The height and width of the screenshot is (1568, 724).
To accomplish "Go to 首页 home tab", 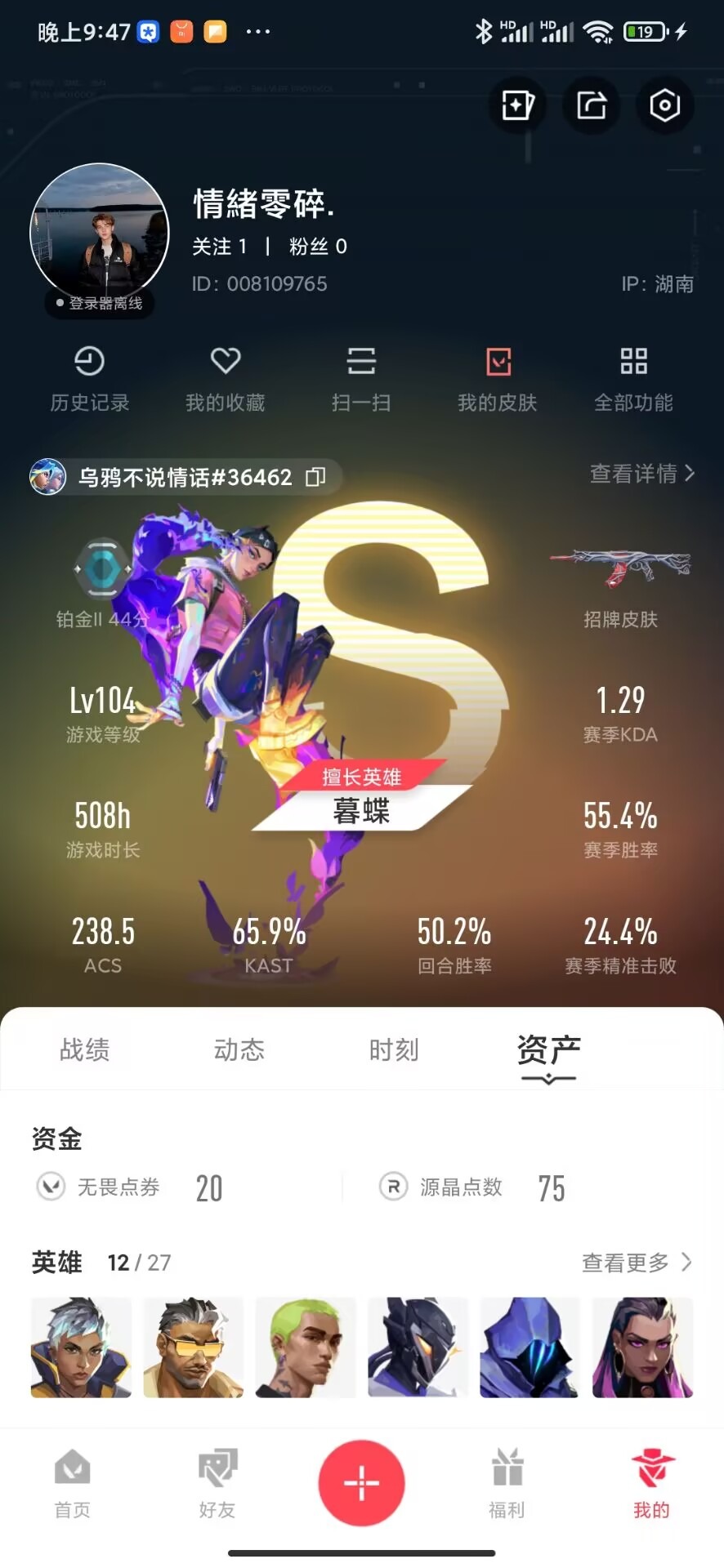I will pos(72,1482).
